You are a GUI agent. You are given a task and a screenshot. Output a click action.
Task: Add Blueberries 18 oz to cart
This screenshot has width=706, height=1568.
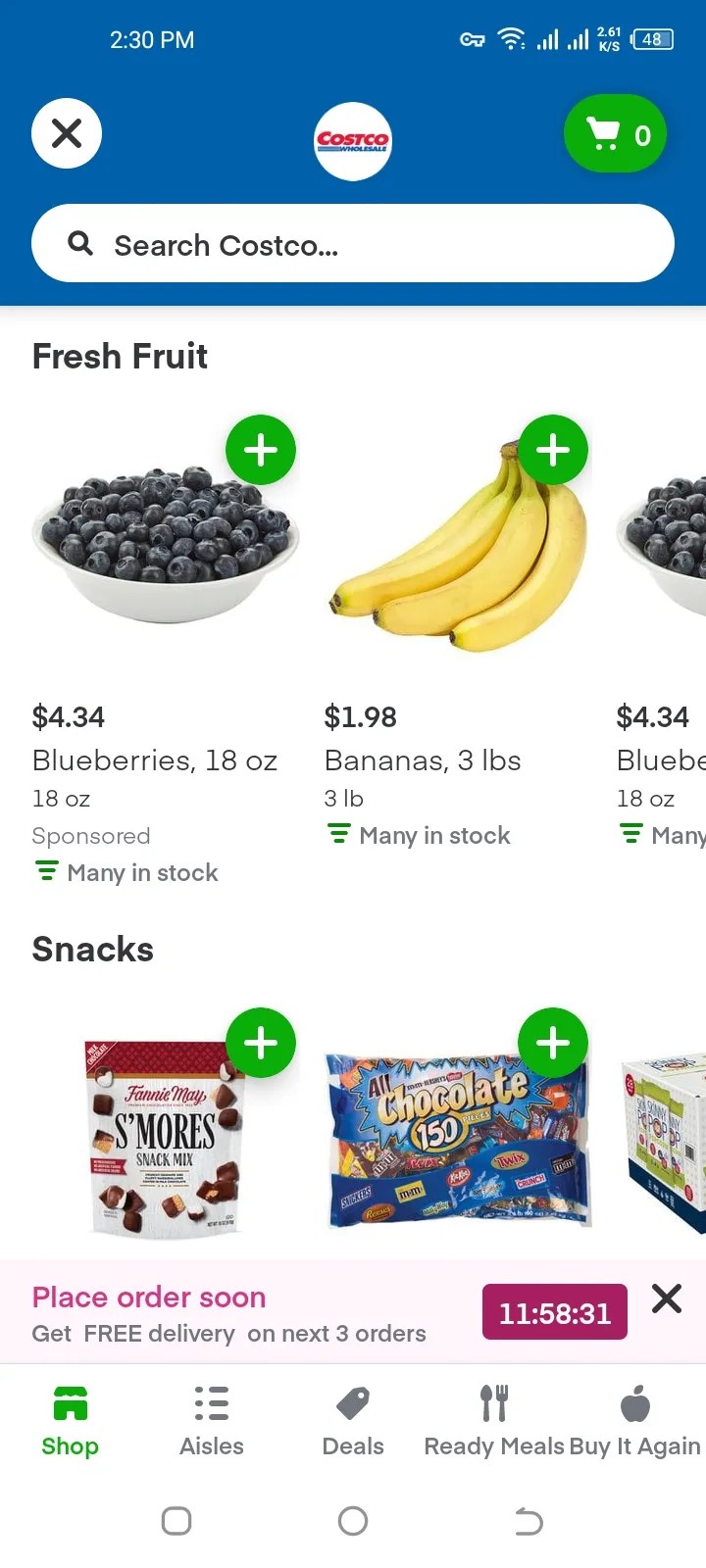261,450
